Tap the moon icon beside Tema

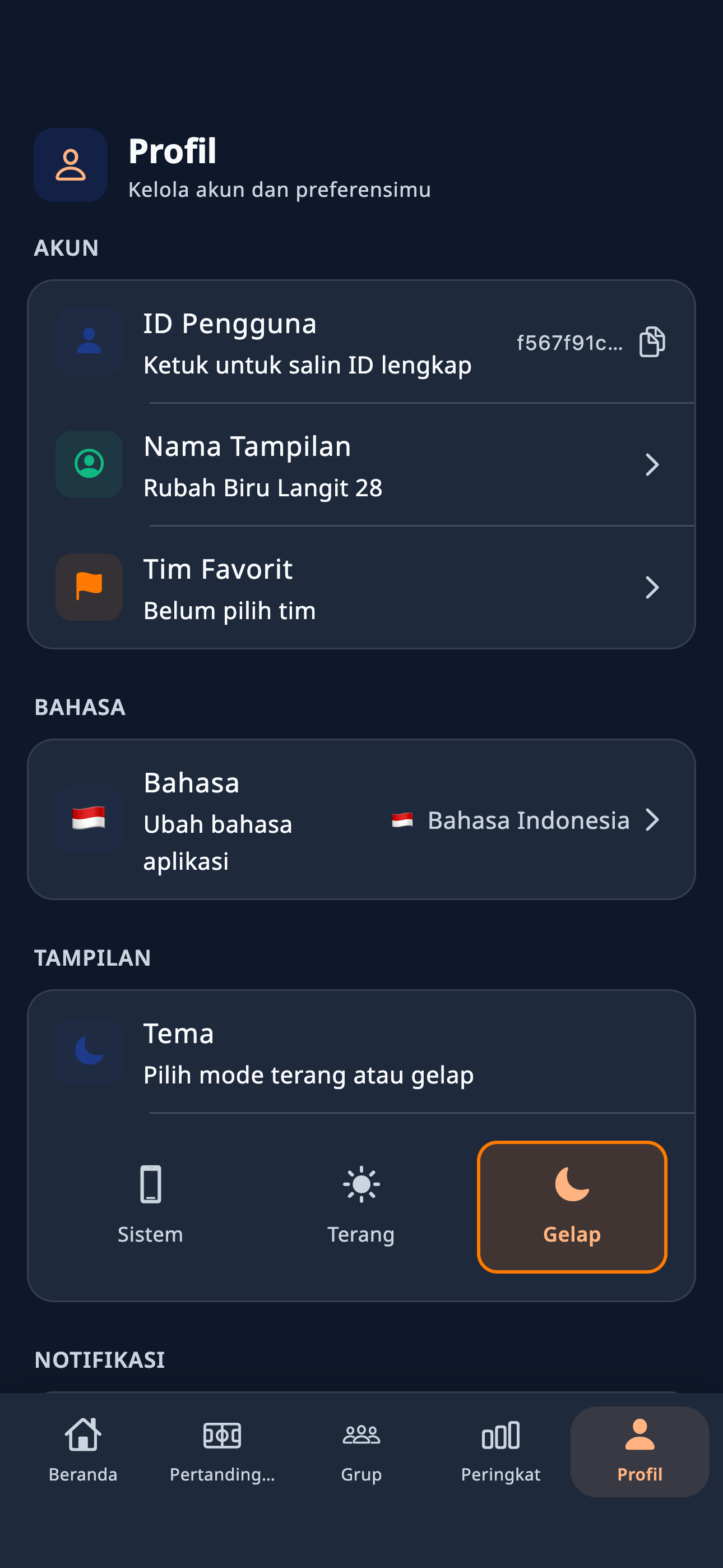point(89,1052)
